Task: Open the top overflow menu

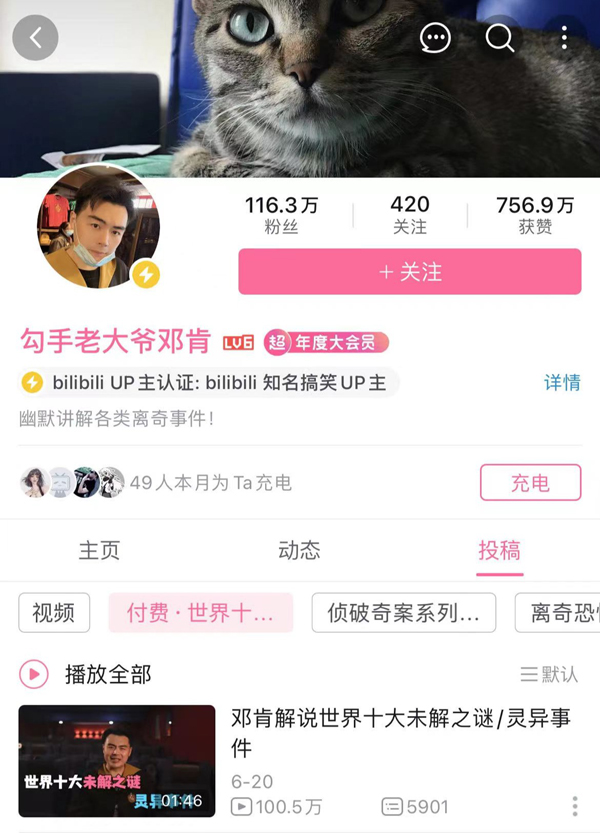Action: tap(564, 38)
